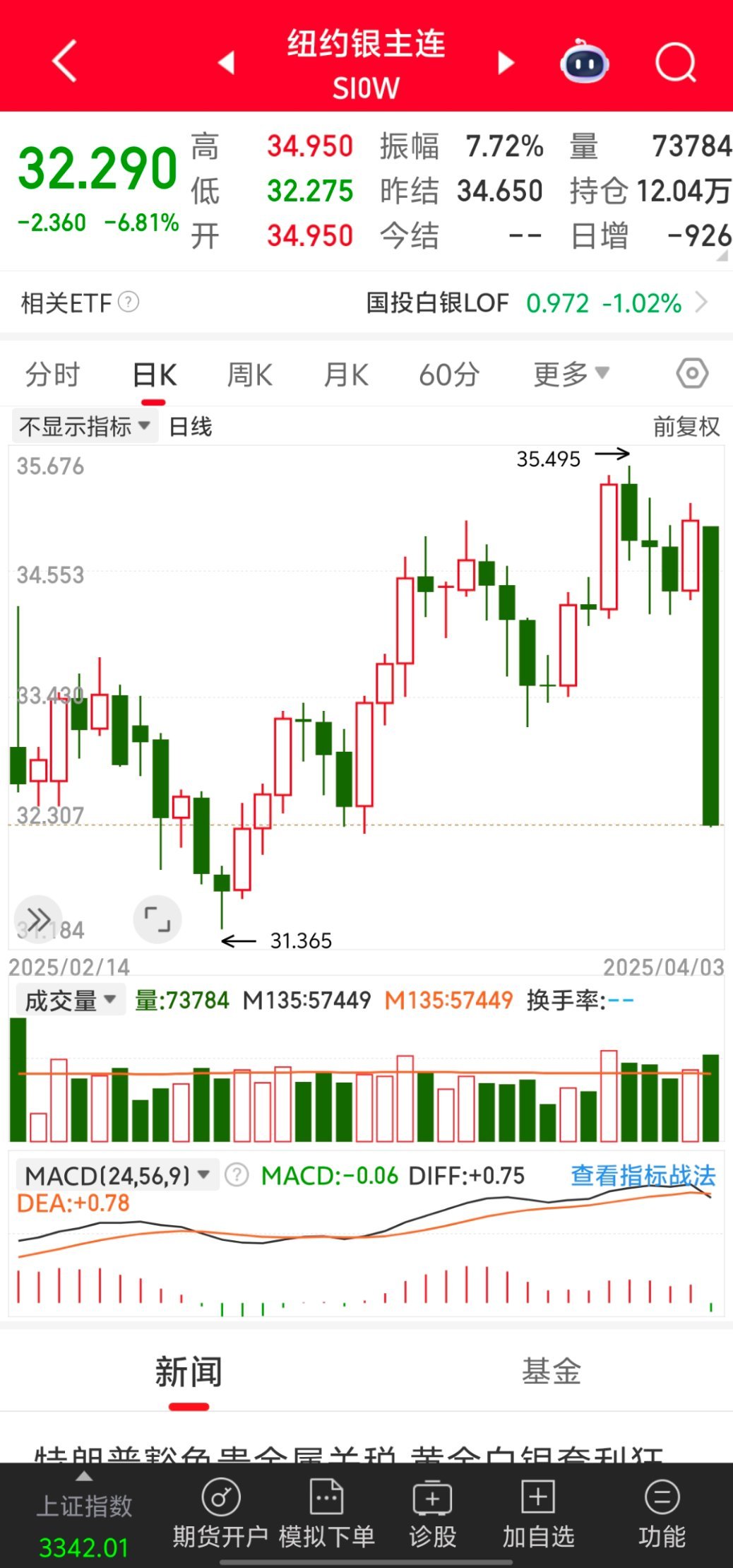Open chart settings via the target icon
Screen dimensions: 733x1568
[x=691, y=373]
